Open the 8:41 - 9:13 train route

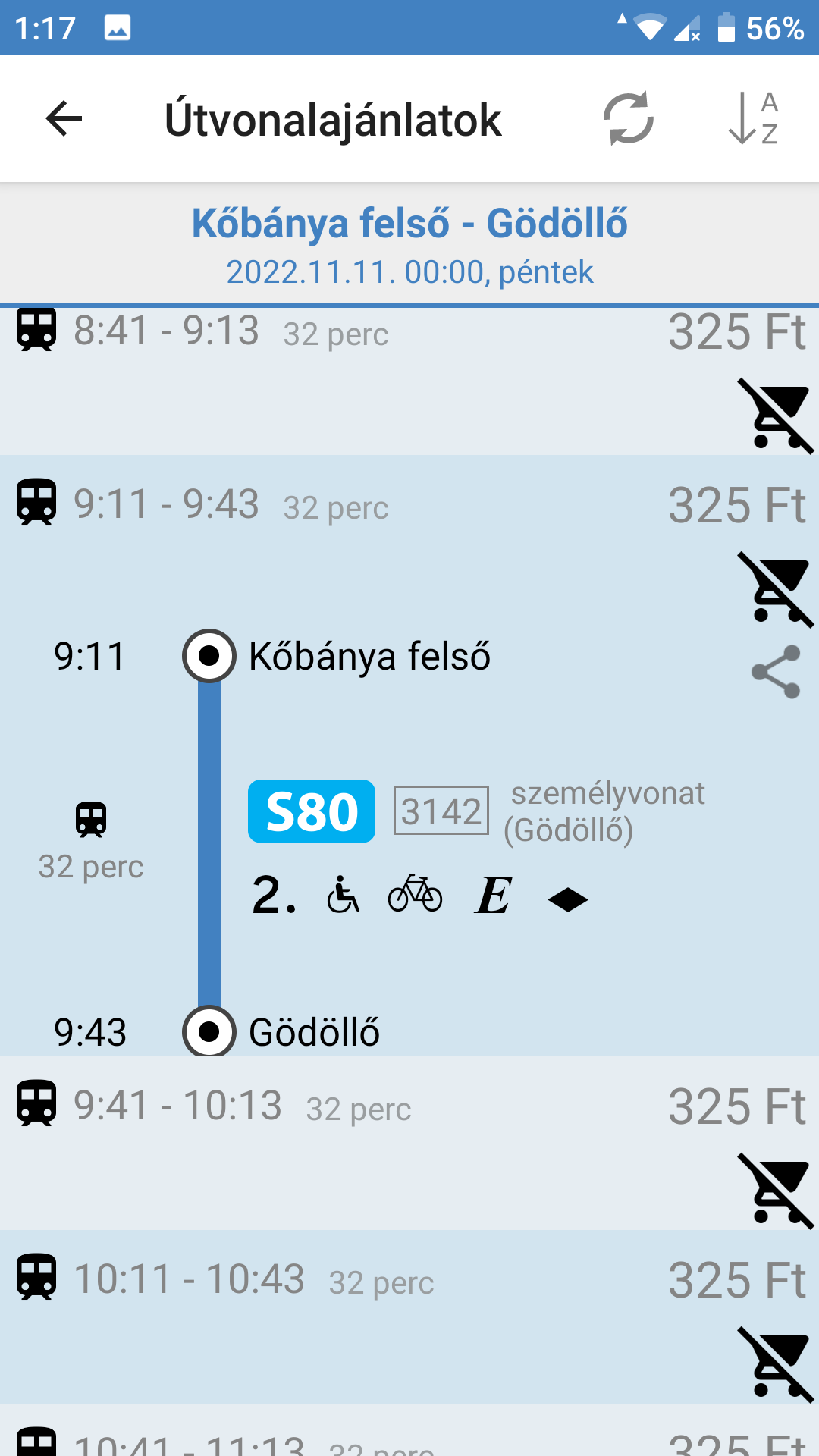pyautogui.click(x=409, y=381)
